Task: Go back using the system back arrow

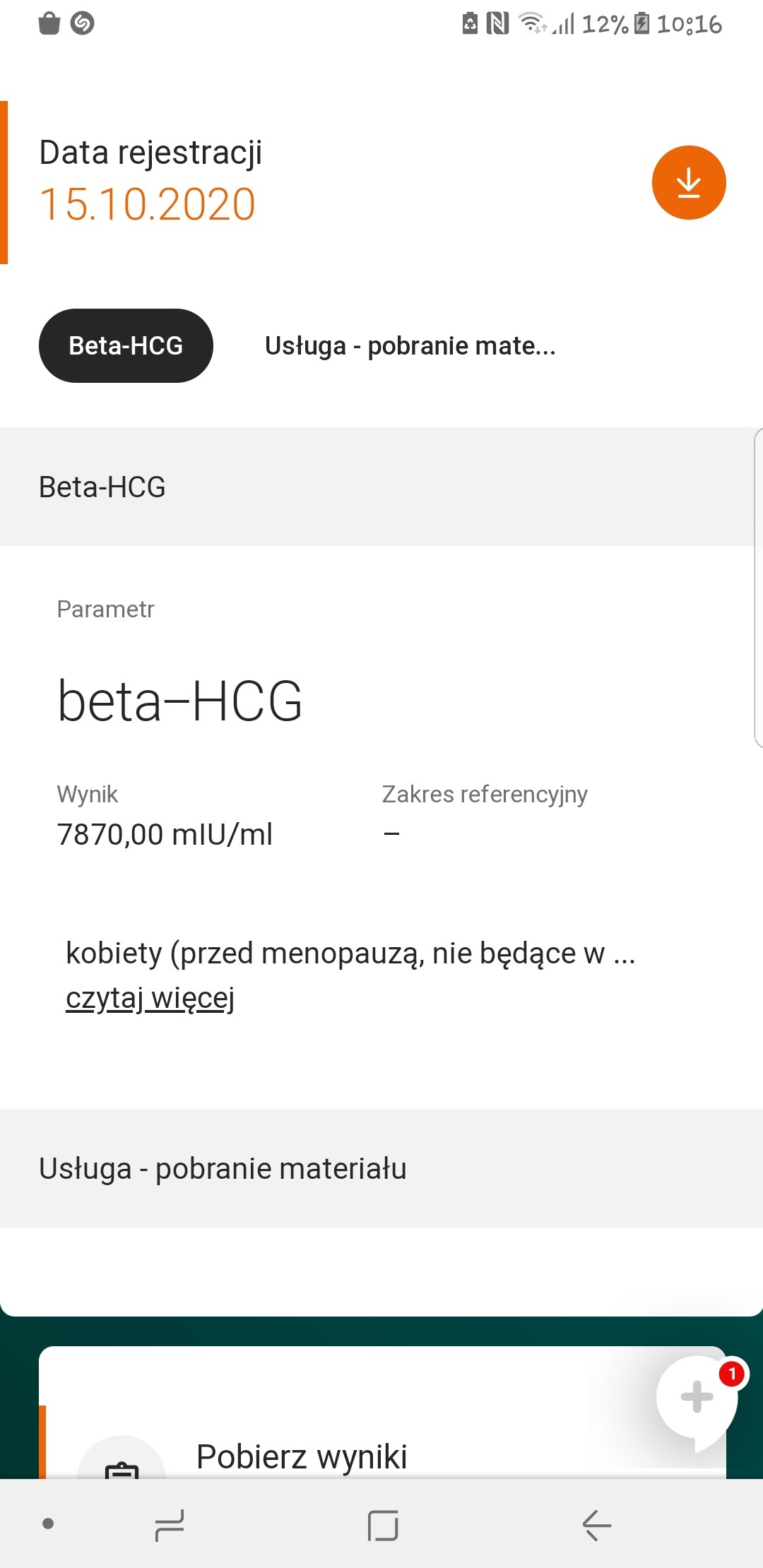Action: tap(597, 1525)
